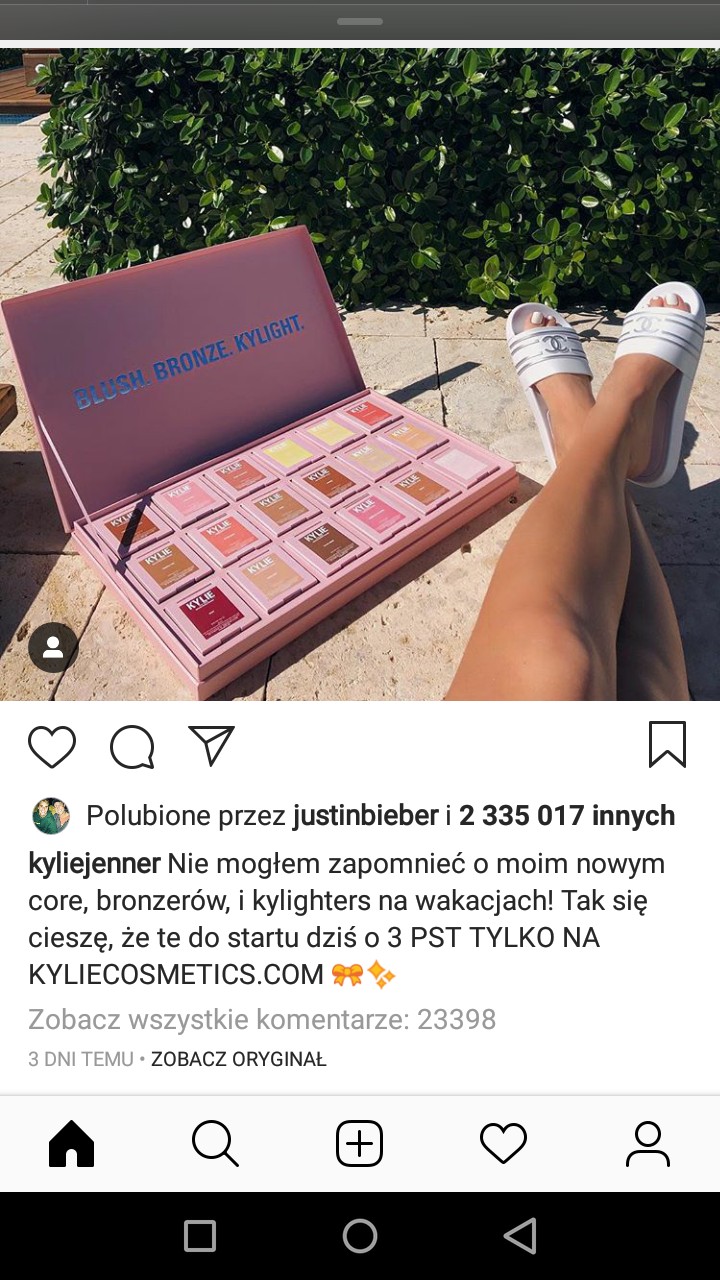The image size is (720, 1280).
Task: Like the kyliejenner post with the heart
Action: click(x=52, y=746)
